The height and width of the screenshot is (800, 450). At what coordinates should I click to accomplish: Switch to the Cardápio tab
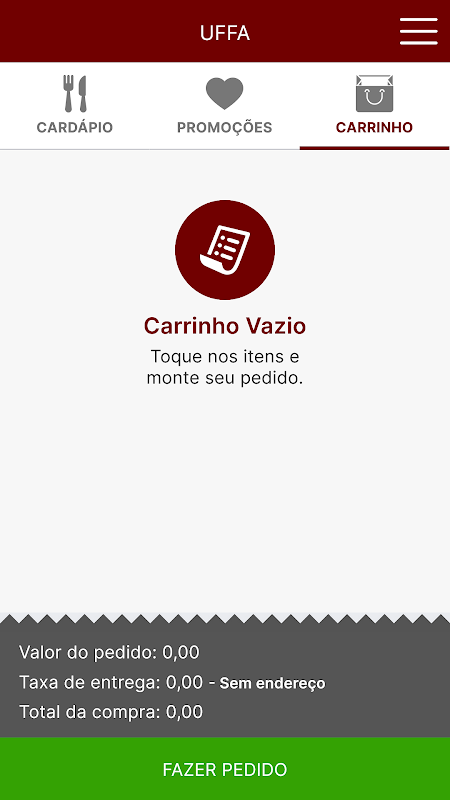click(74, 106)
